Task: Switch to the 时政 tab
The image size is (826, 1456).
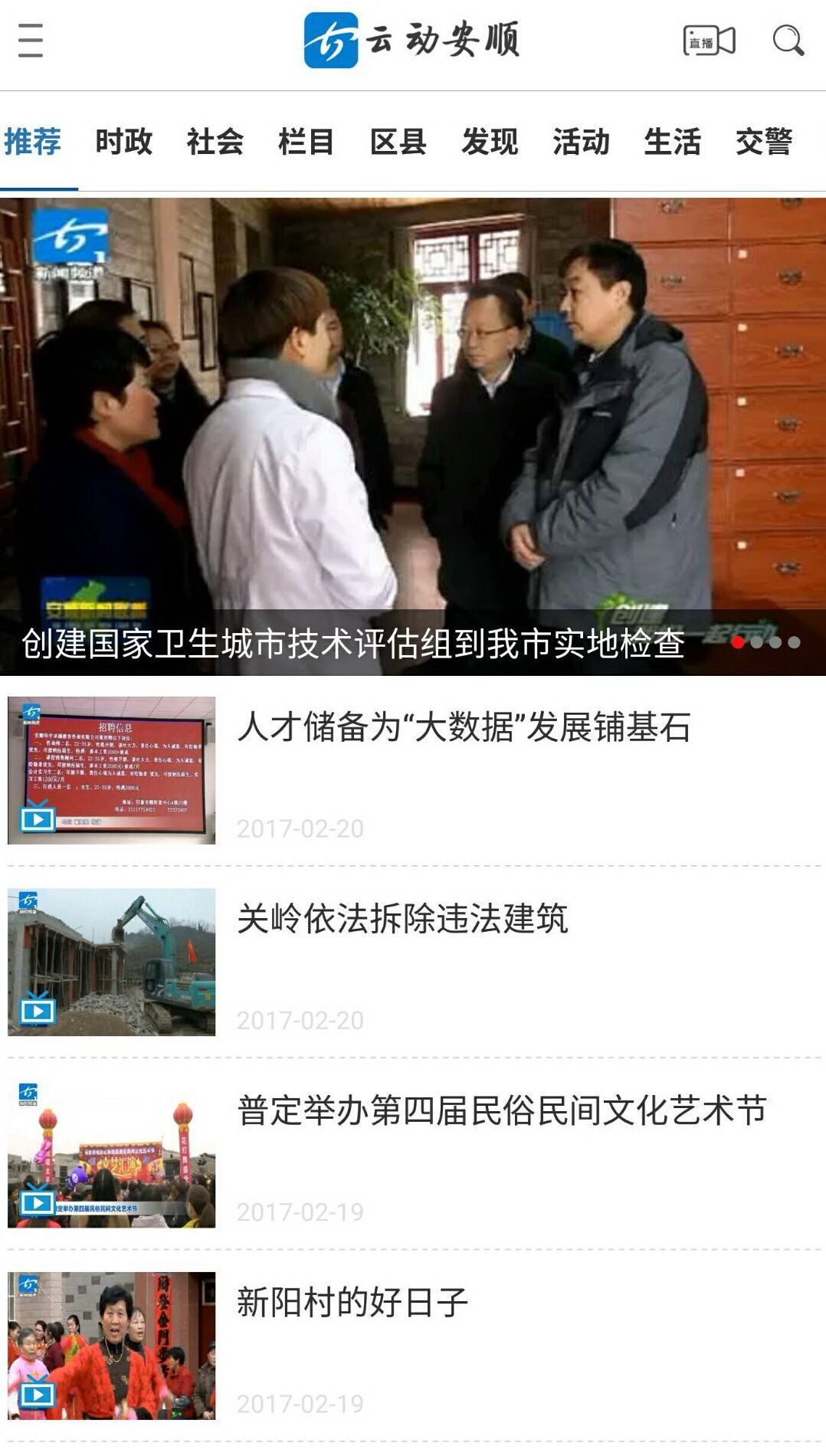Action: (123, 142)
